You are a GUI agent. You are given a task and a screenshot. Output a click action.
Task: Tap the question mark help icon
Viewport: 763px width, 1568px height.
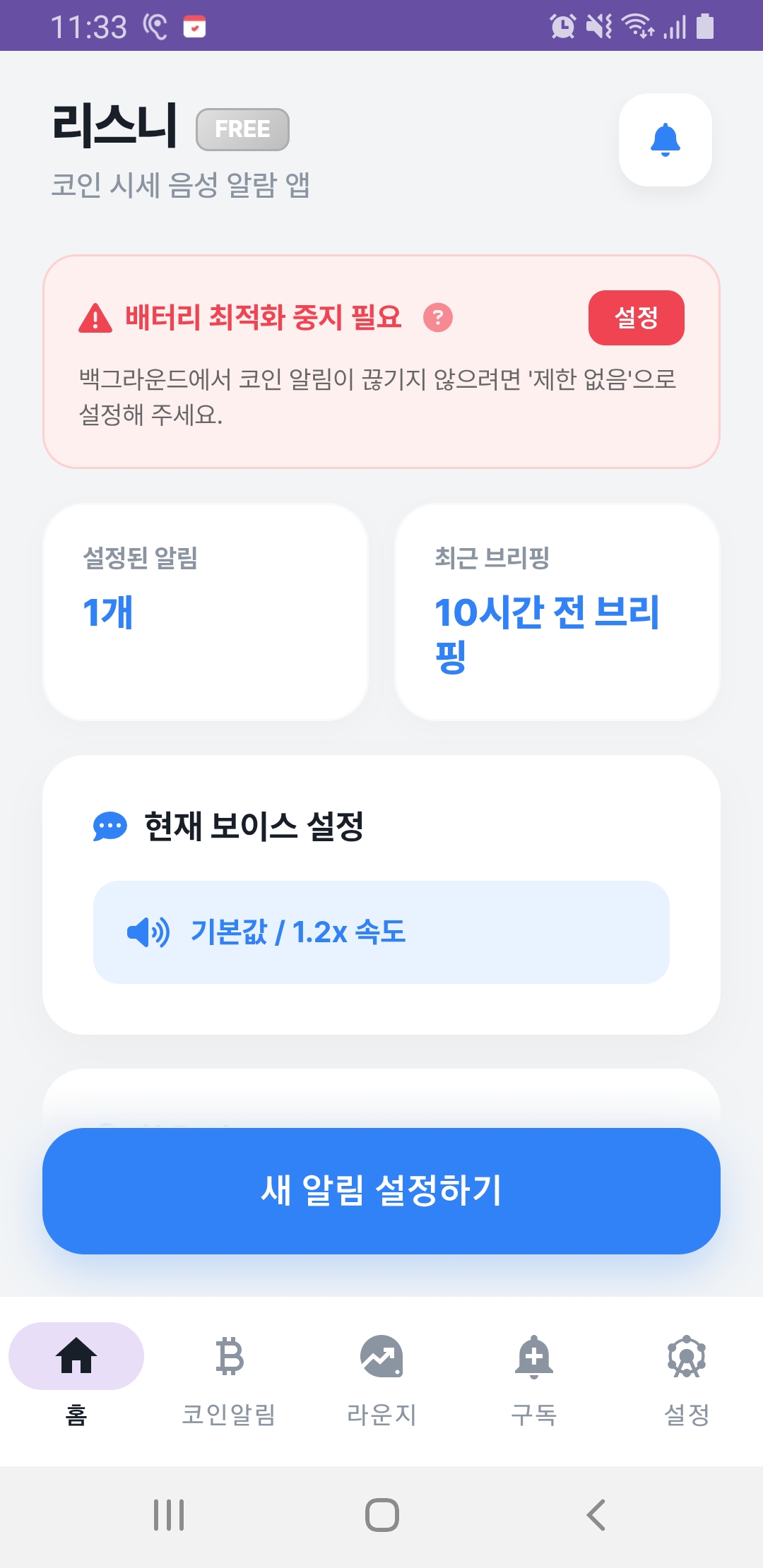(438, 319)
